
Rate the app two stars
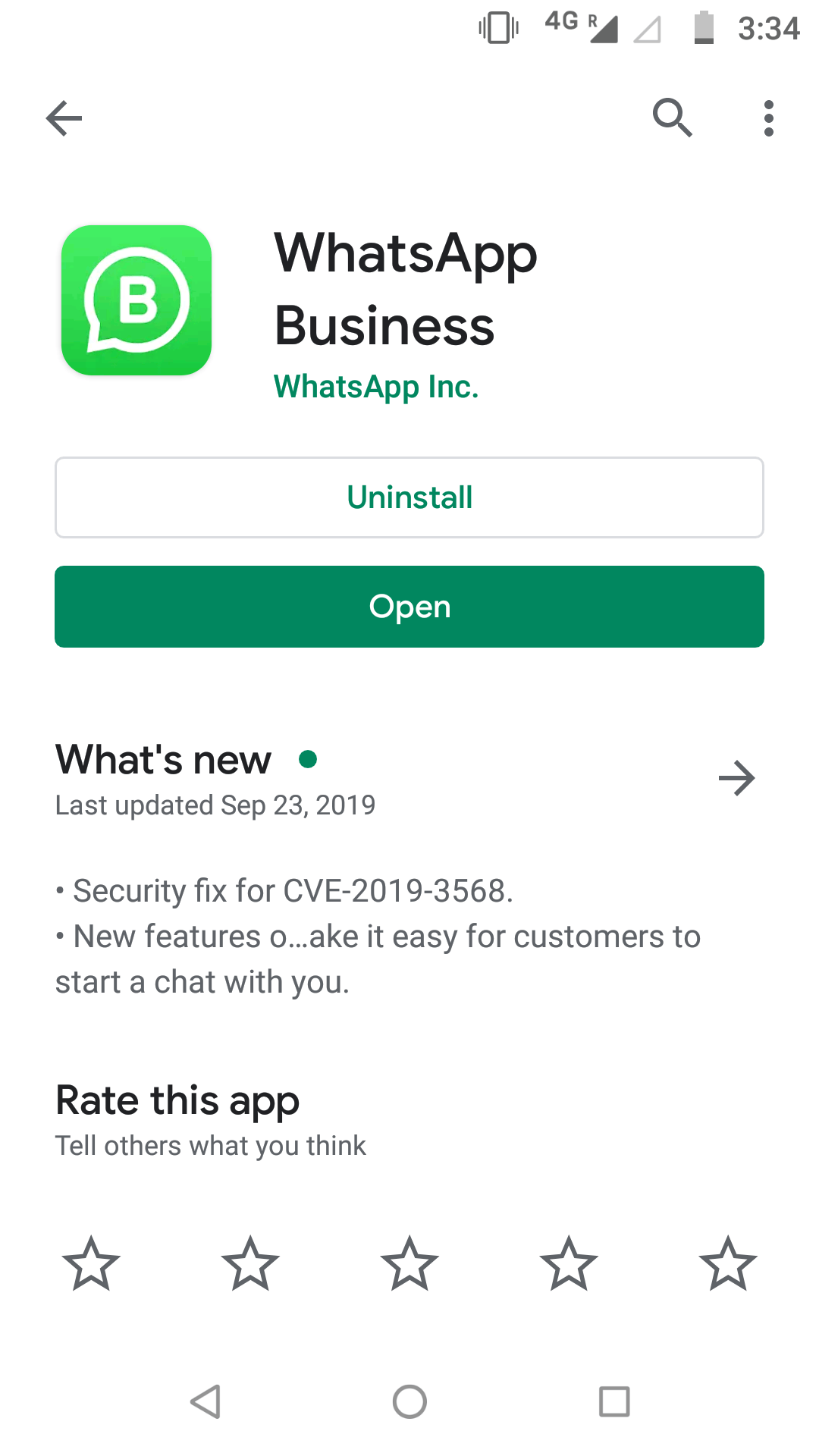tap(250, 1263)
